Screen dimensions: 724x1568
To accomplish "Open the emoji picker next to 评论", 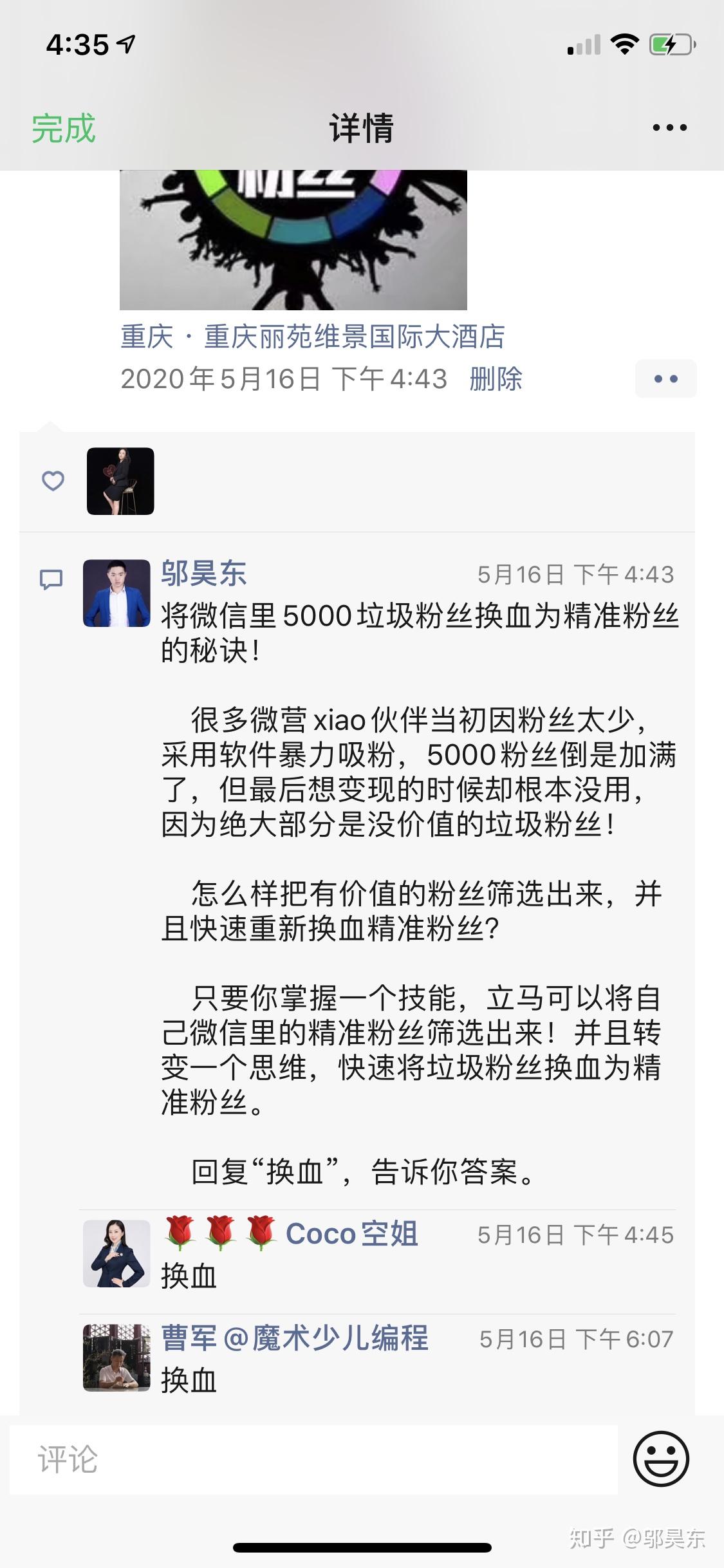I will point(661,1459).
